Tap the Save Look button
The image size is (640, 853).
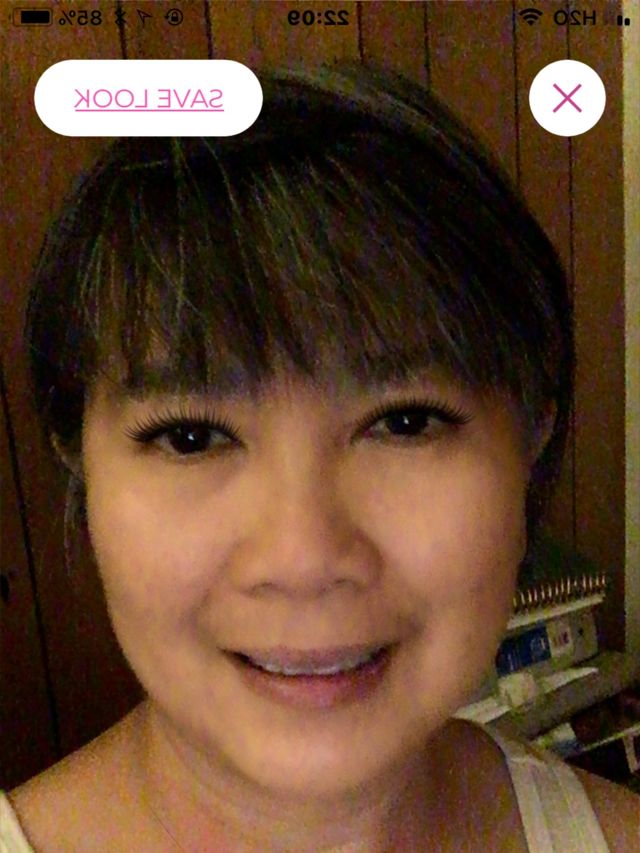point(148,98)
